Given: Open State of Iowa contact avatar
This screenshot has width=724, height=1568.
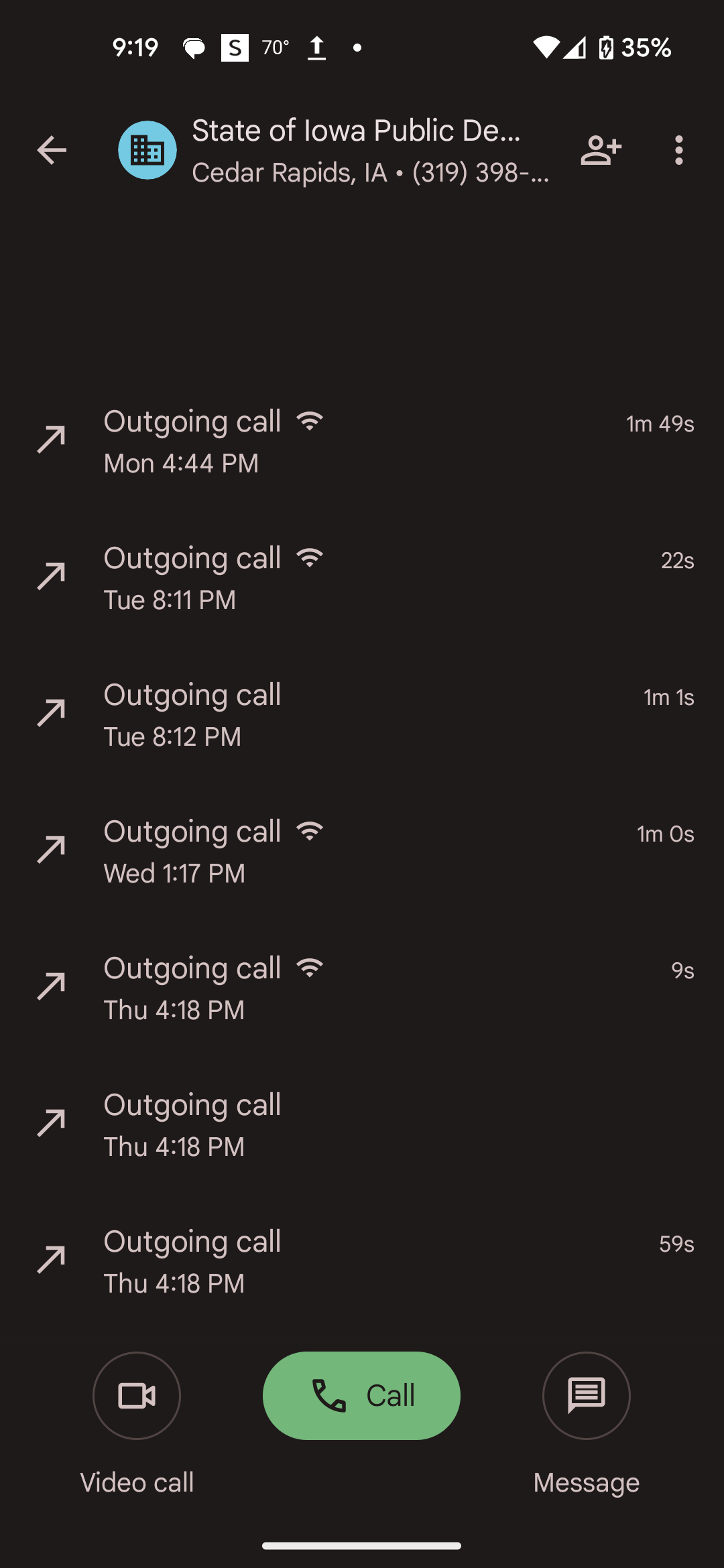Looking at the screenshot, I should [147, 150].
